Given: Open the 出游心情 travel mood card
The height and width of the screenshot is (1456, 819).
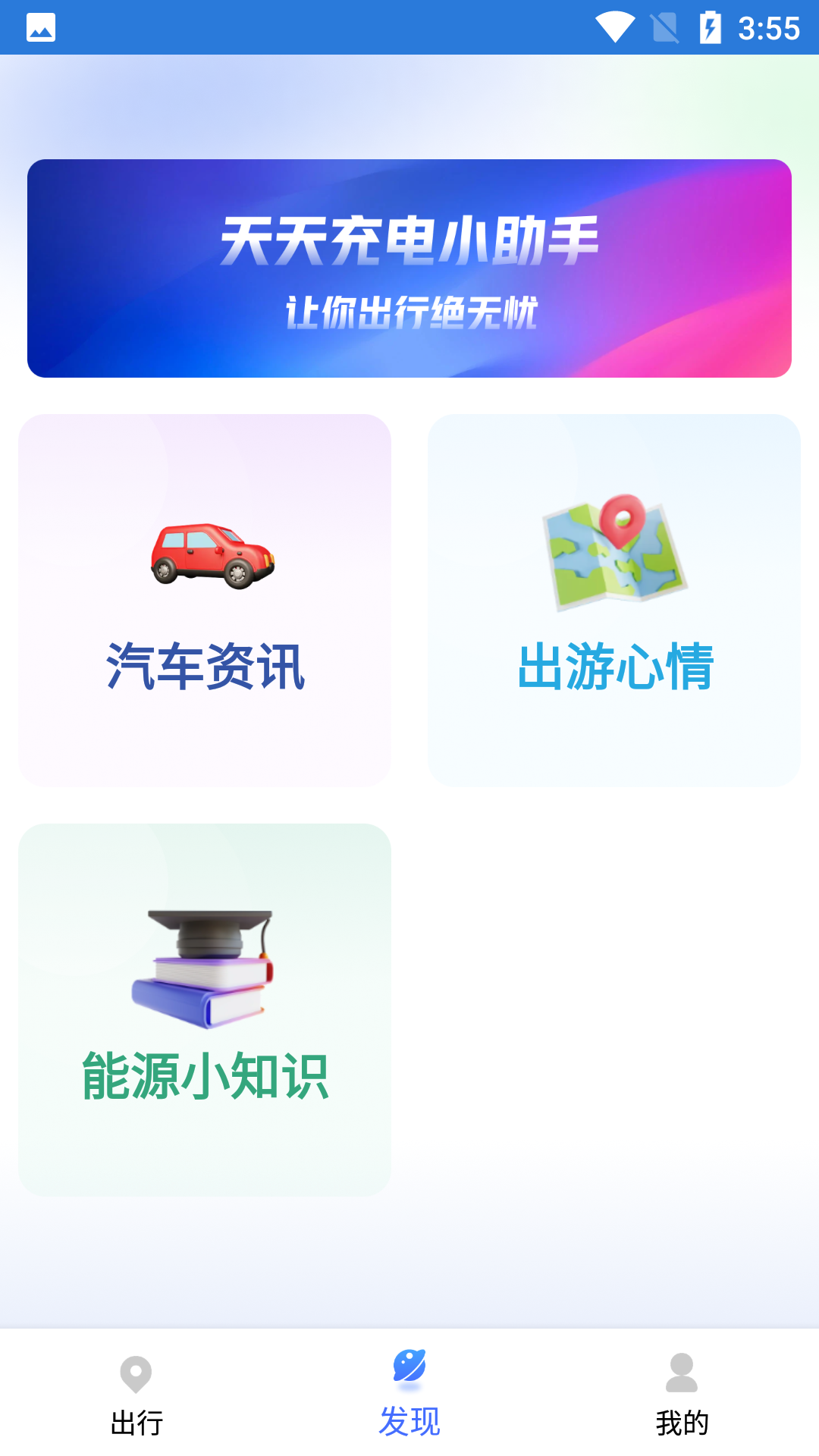Looking at the screenshot, I should point(614,600).
